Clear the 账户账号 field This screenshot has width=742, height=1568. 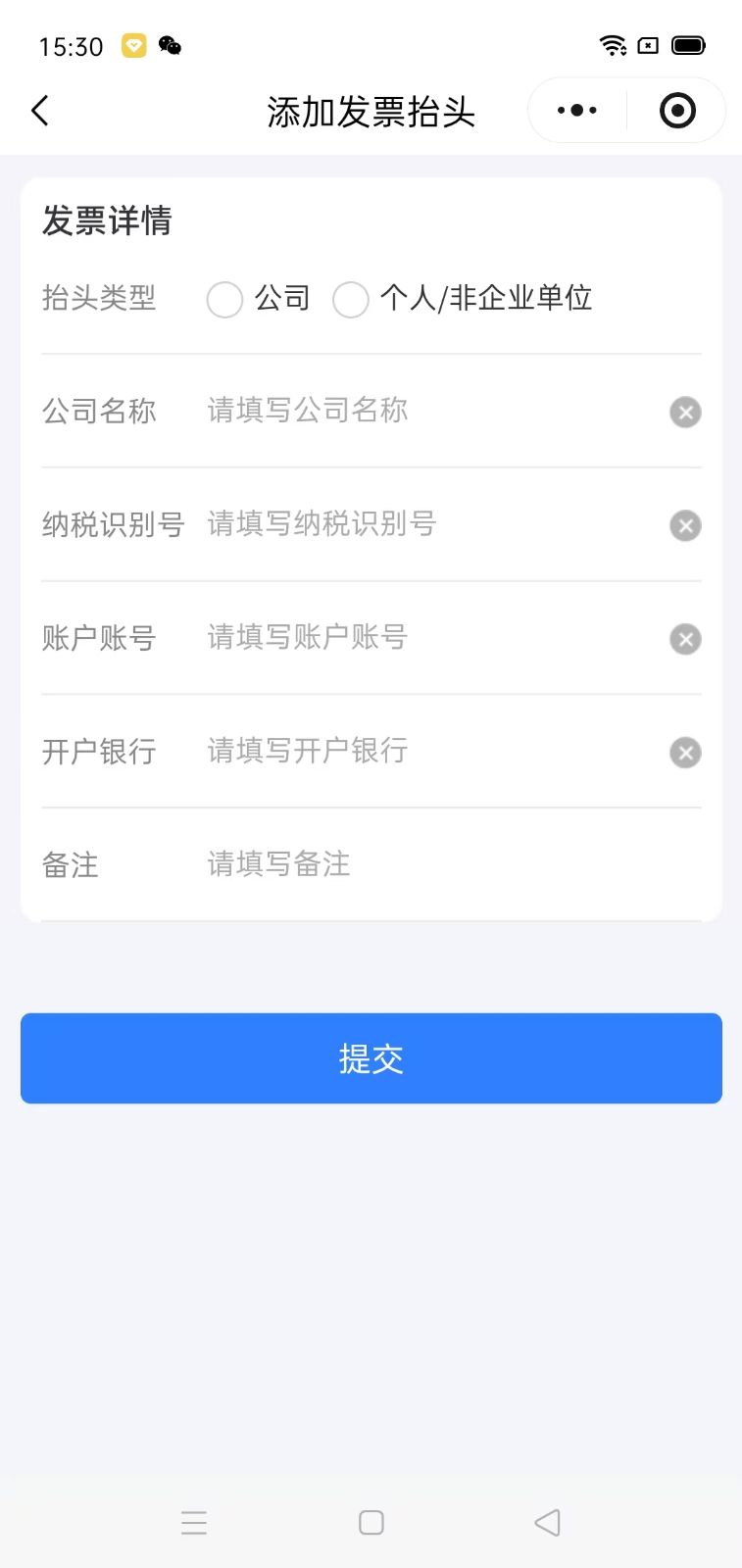[685, 640]
